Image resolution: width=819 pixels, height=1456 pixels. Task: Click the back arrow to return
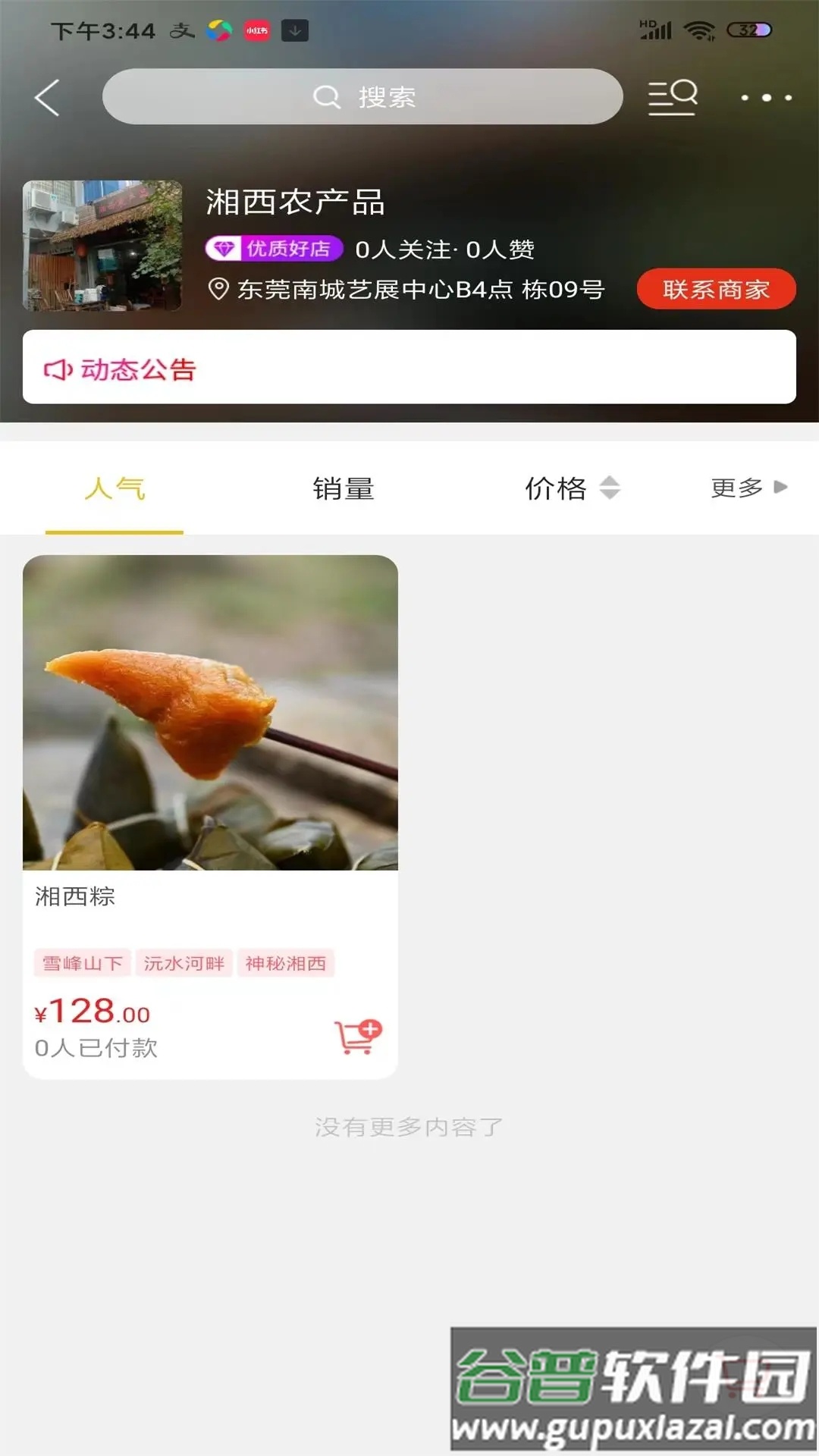[45, 96]
